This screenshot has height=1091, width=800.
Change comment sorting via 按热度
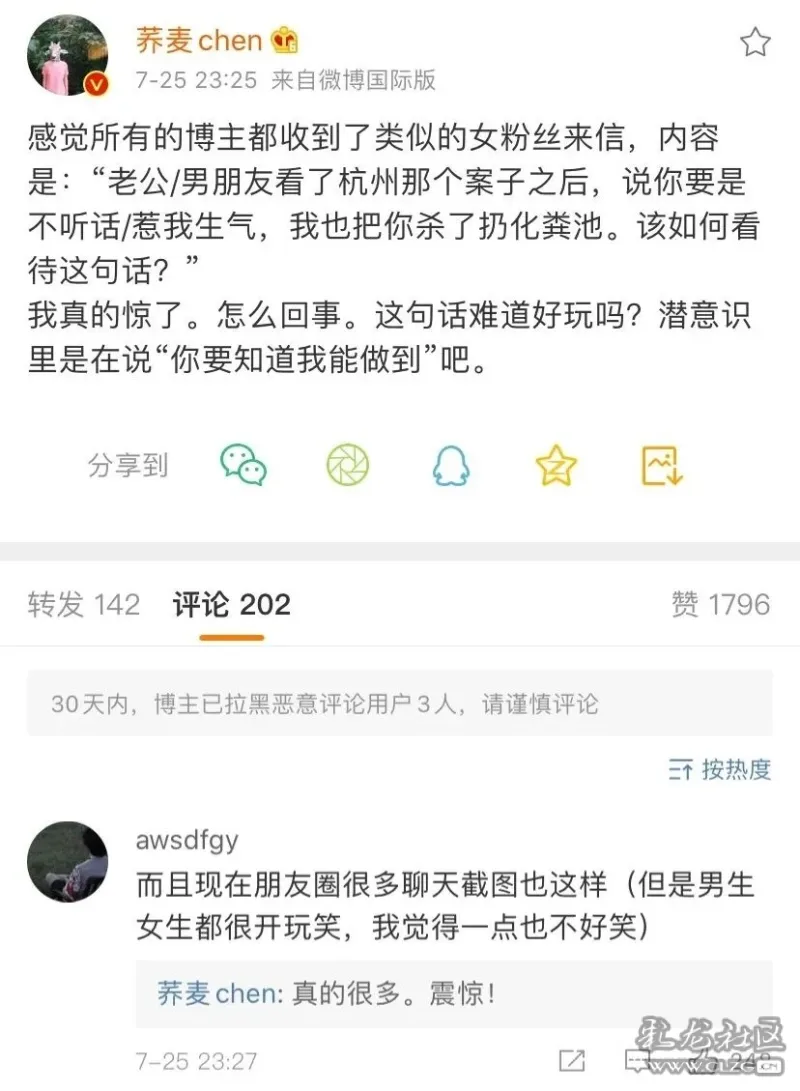[720, 769]
